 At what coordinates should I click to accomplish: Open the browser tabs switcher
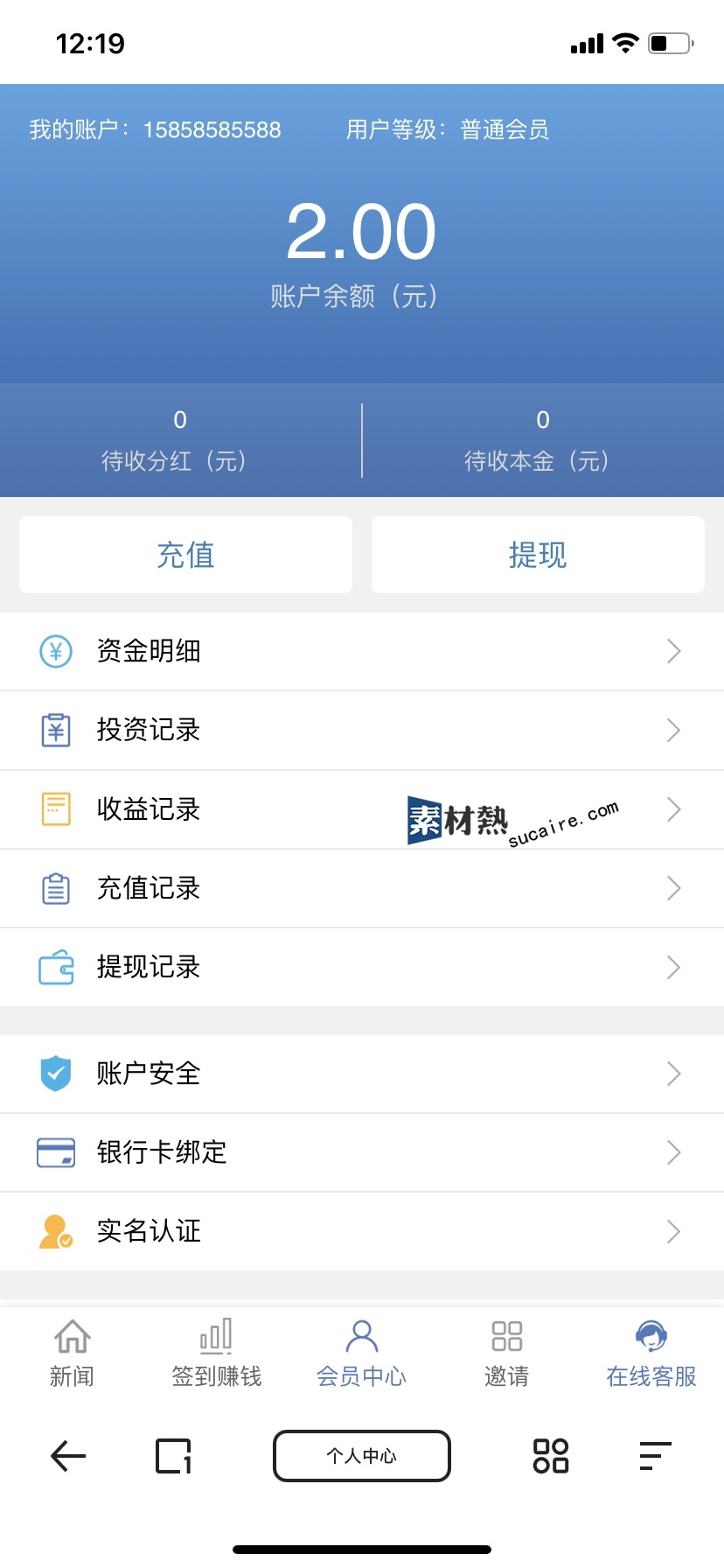coord(173,1456)
